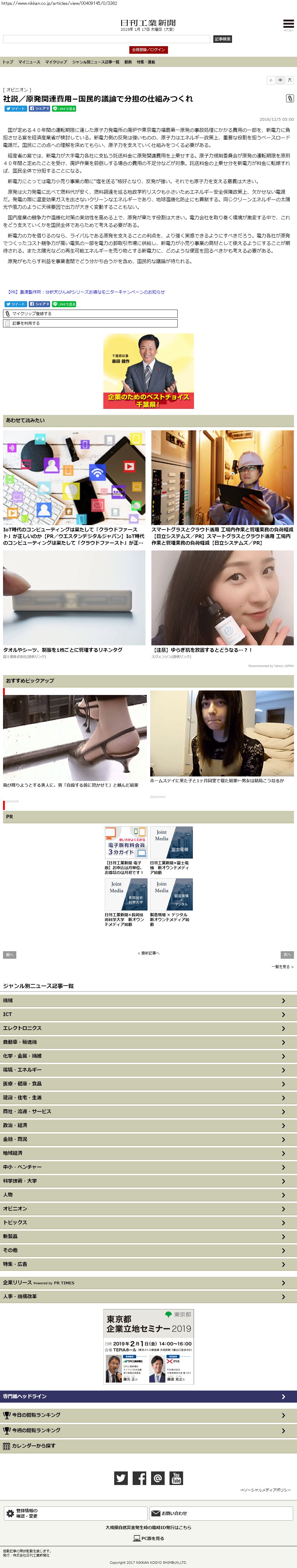The width and height of the screenshot is (297, 1568).
Task: Open the hamburger menu
Action: [x=288, y=24]
